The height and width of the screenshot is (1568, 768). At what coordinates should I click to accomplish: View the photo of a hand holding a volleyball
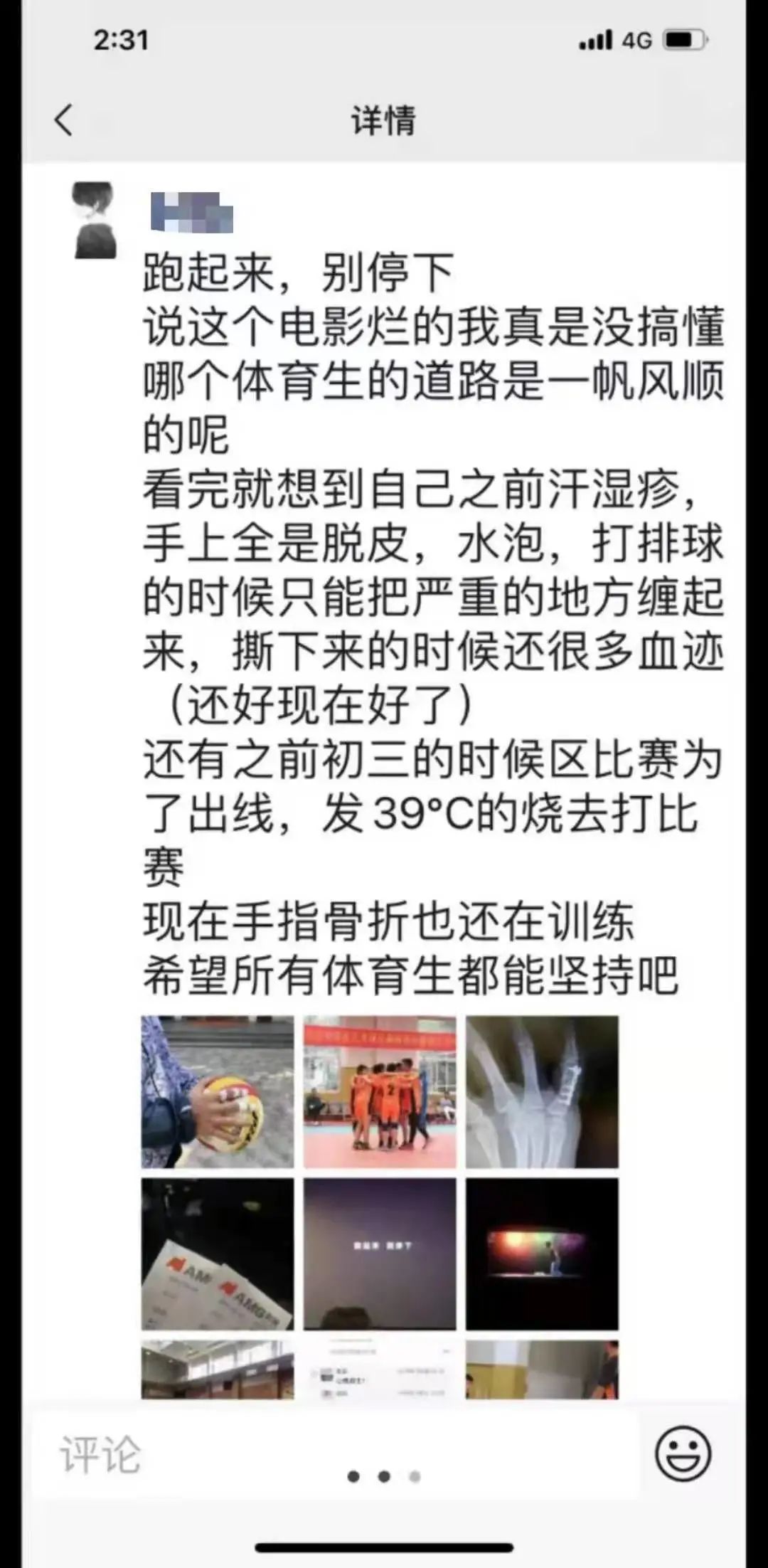pos(218,1091)
